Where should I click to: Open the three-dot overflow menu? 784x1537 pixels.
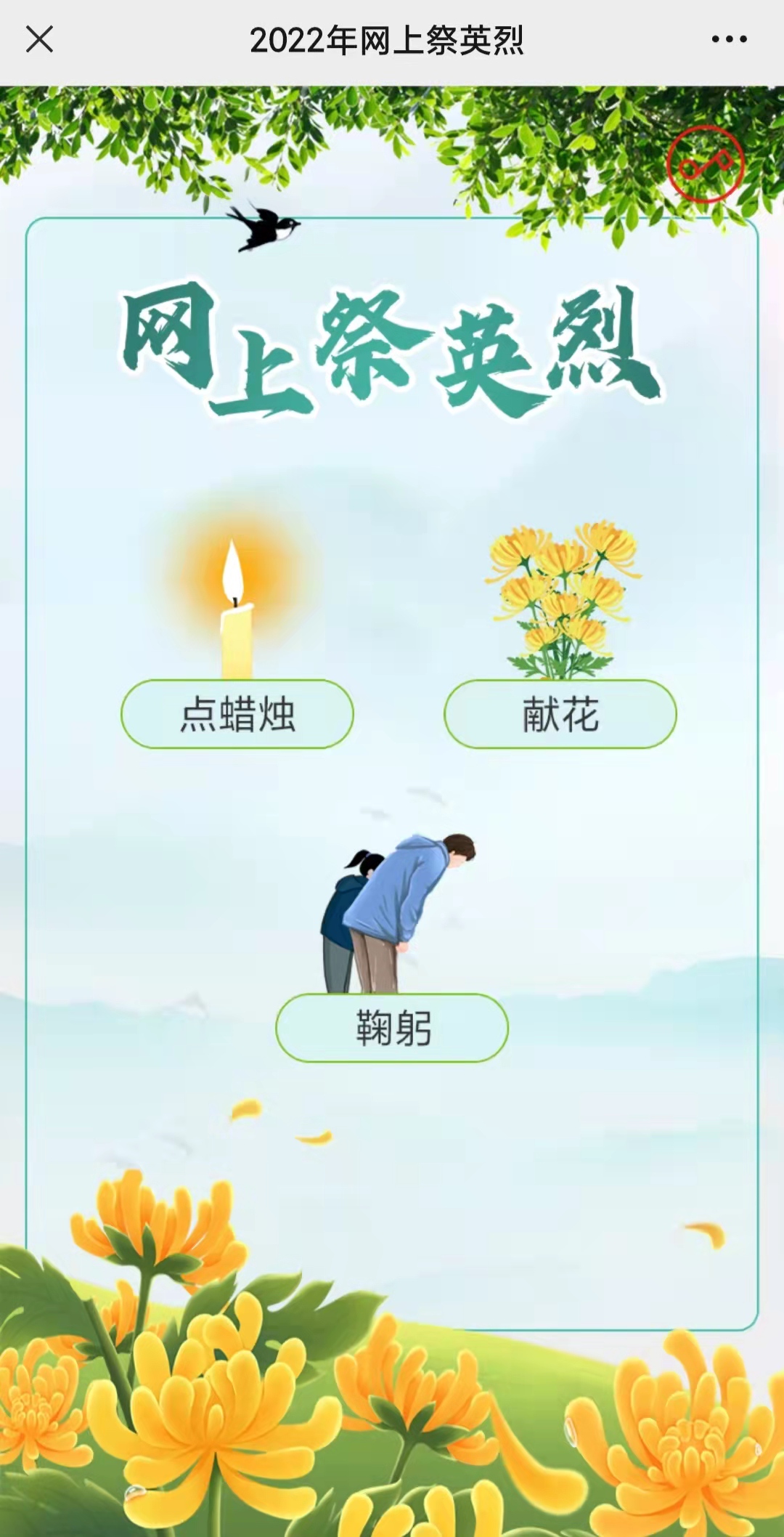tap(729, 39)
